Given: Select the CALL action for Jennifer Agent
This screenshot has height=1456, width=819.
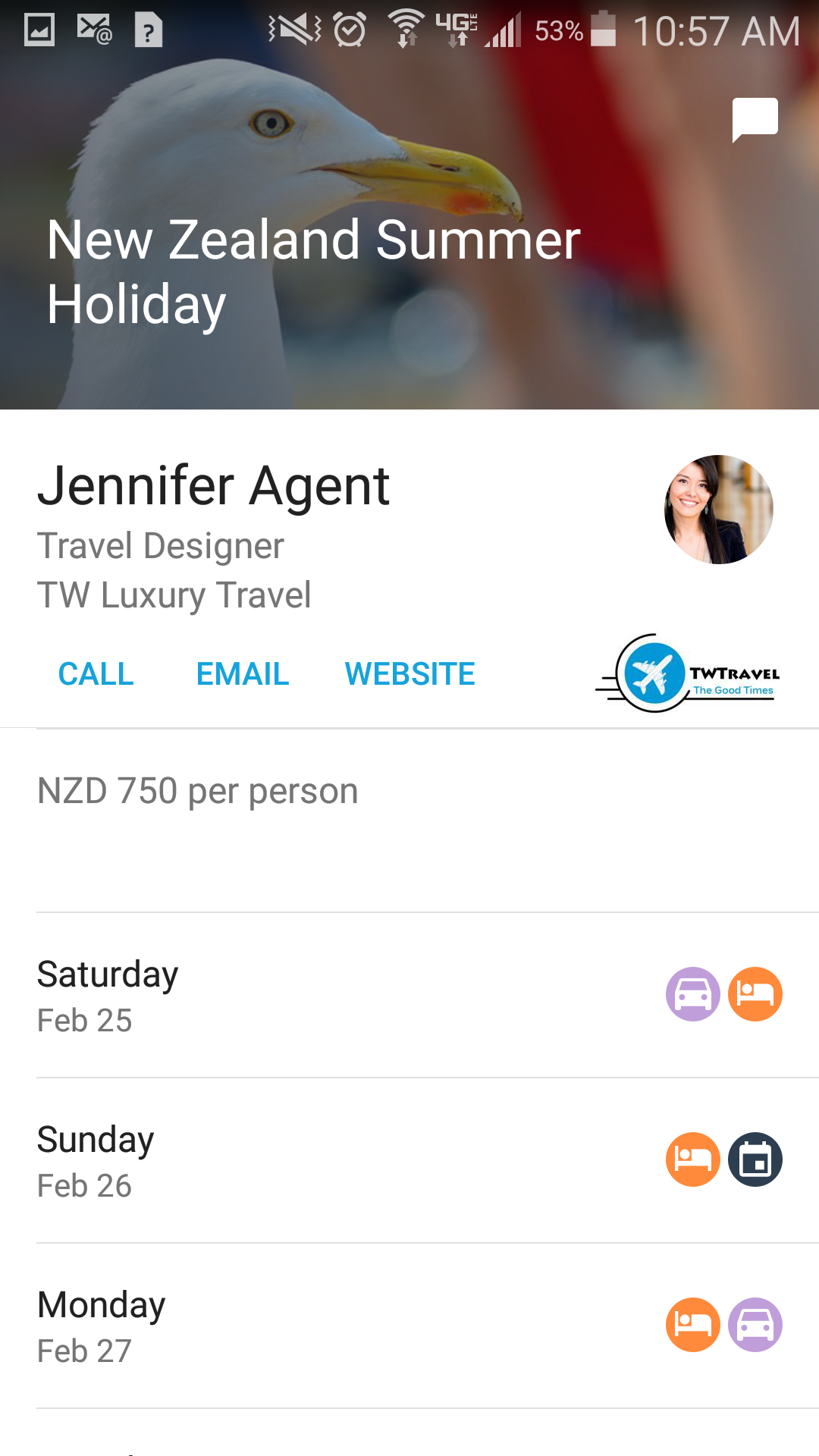Looking at the screenshot, I should [96, 673].
